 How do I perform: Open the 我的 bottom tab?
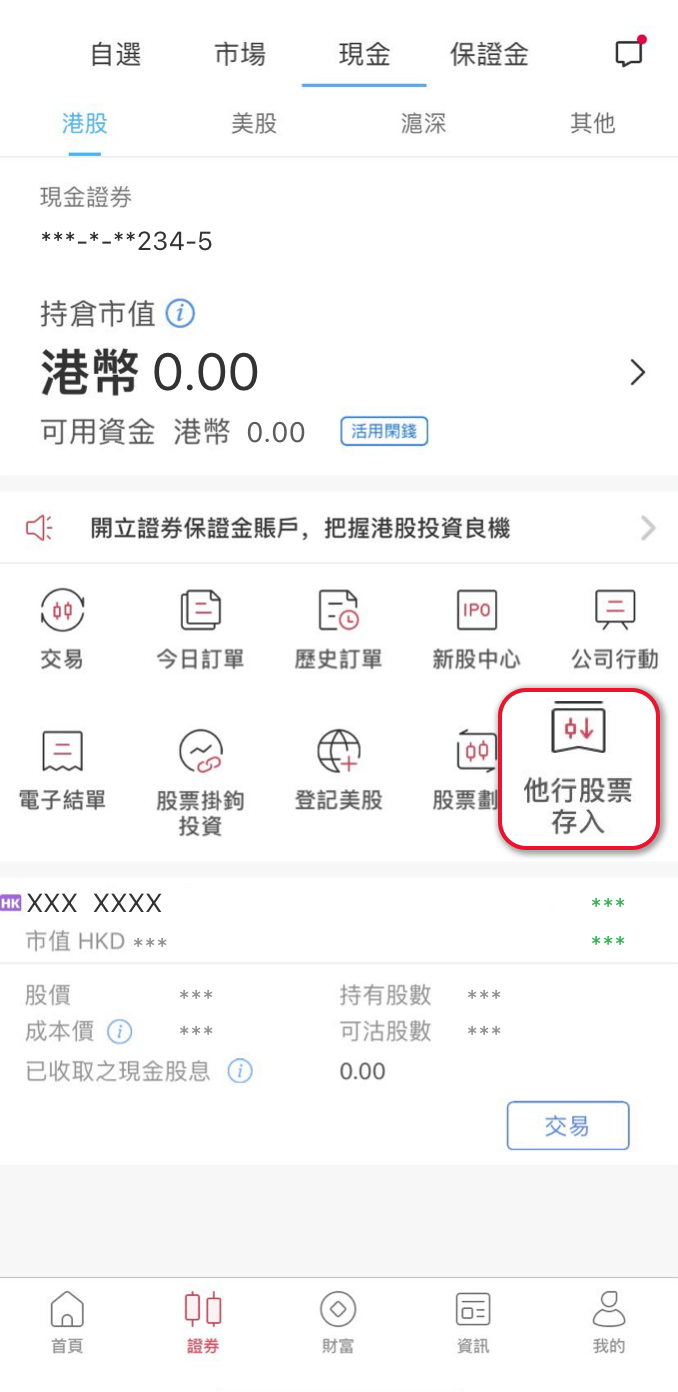pyautogui.click(x=608, y=1321)
